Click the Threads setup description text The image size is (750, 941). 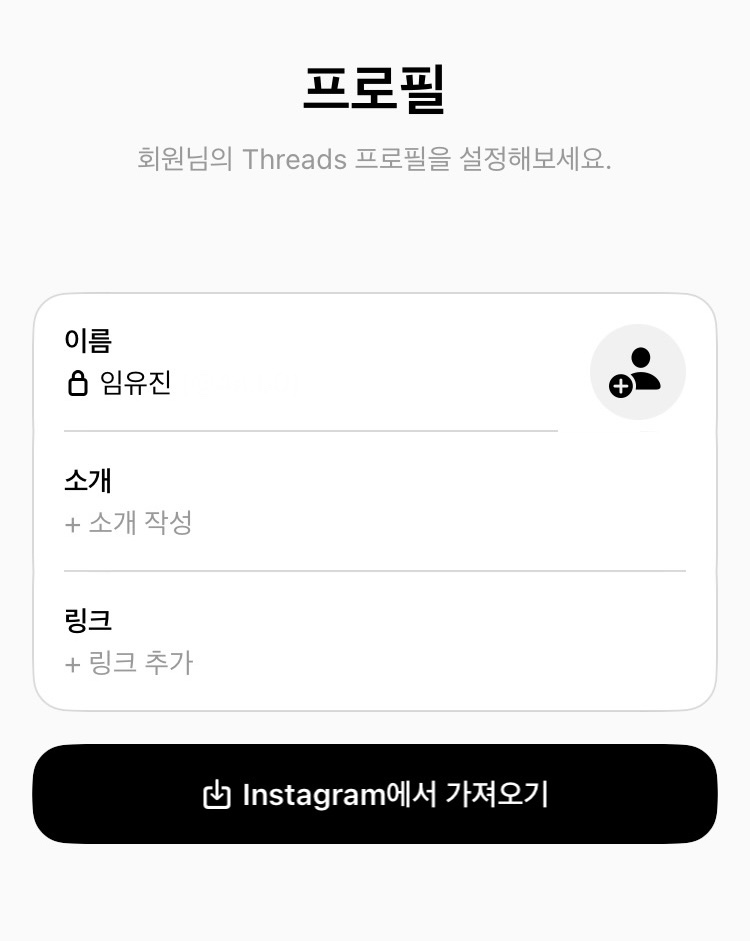point(375,160)
